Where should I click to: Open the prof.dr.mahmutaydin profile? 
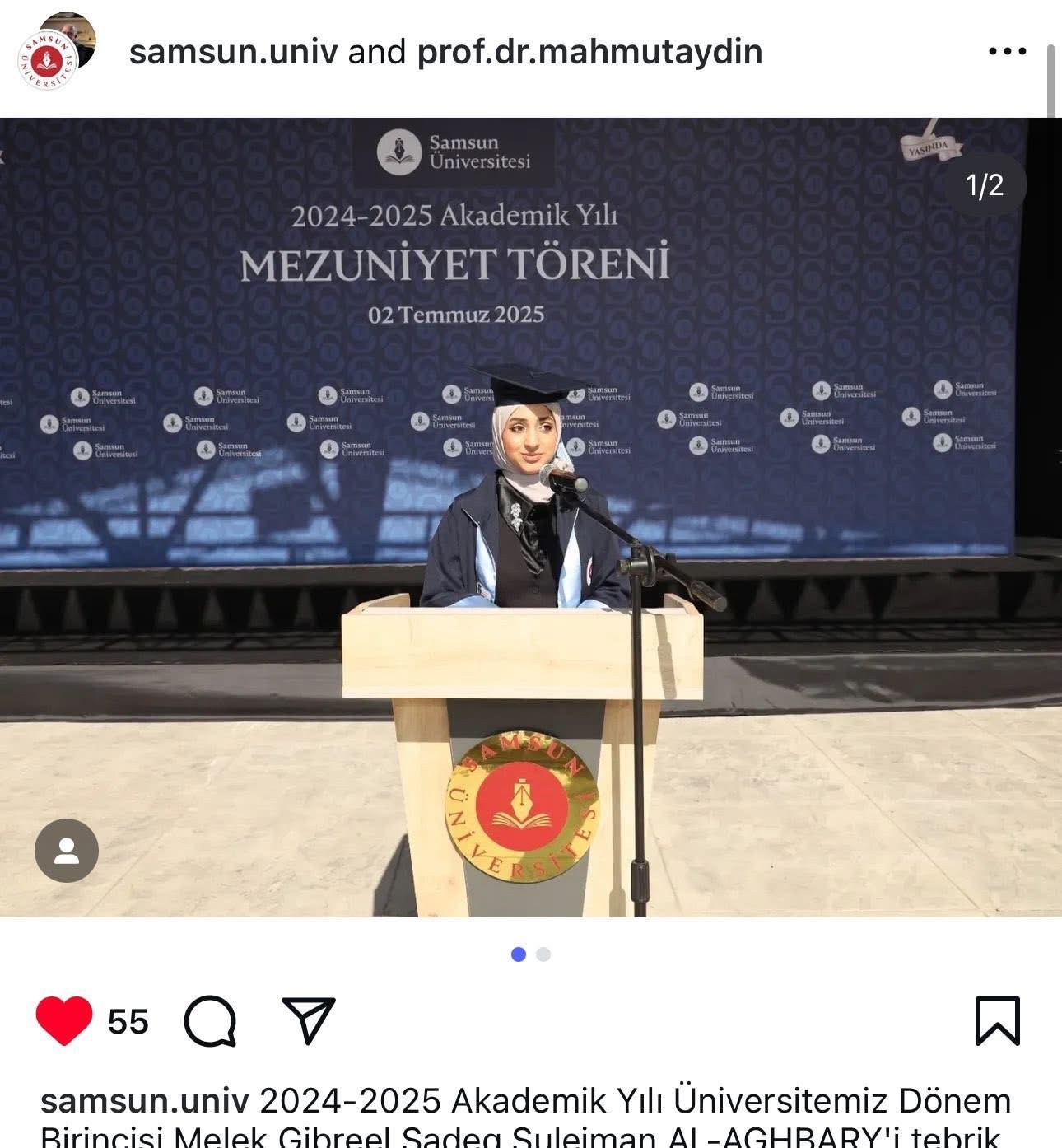(589, 52)
